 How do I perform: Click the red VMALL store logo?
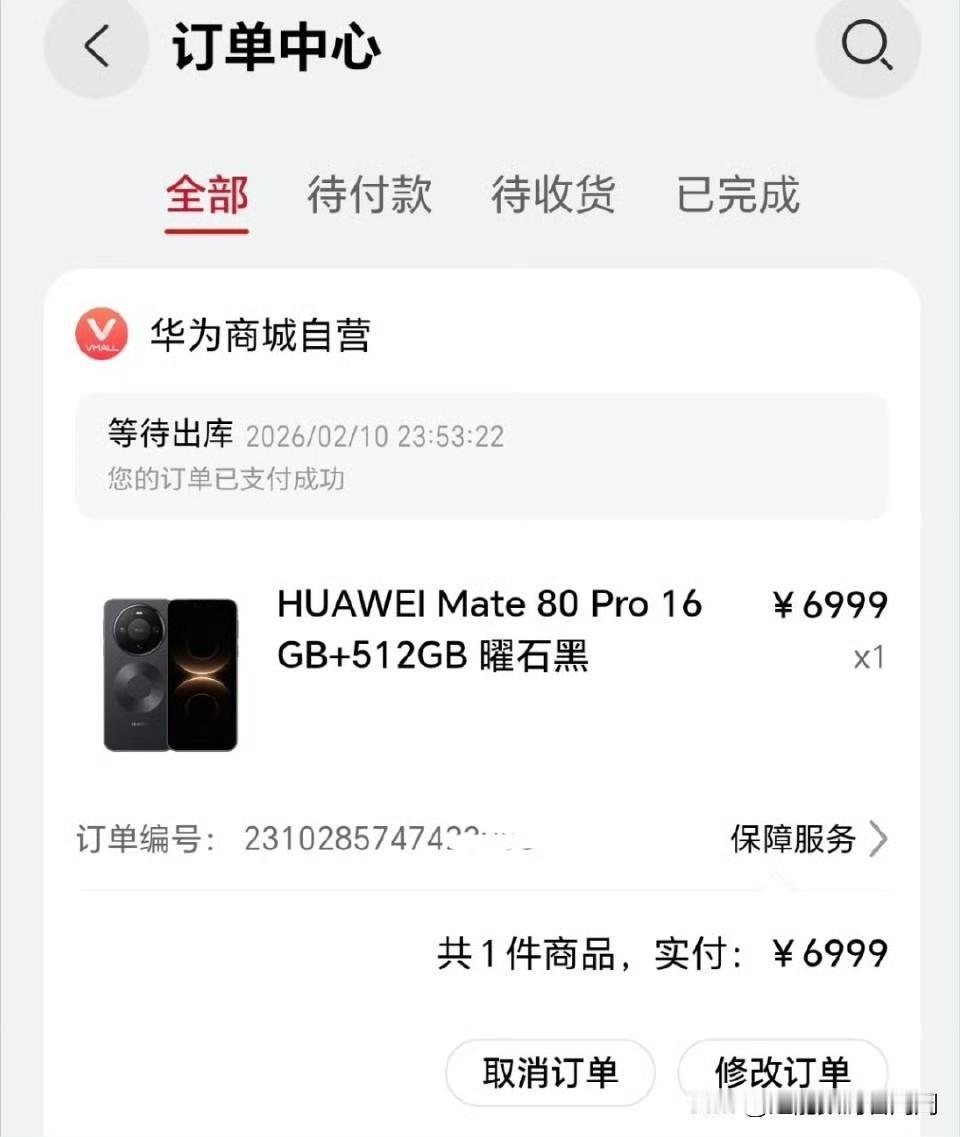point(100,335)
